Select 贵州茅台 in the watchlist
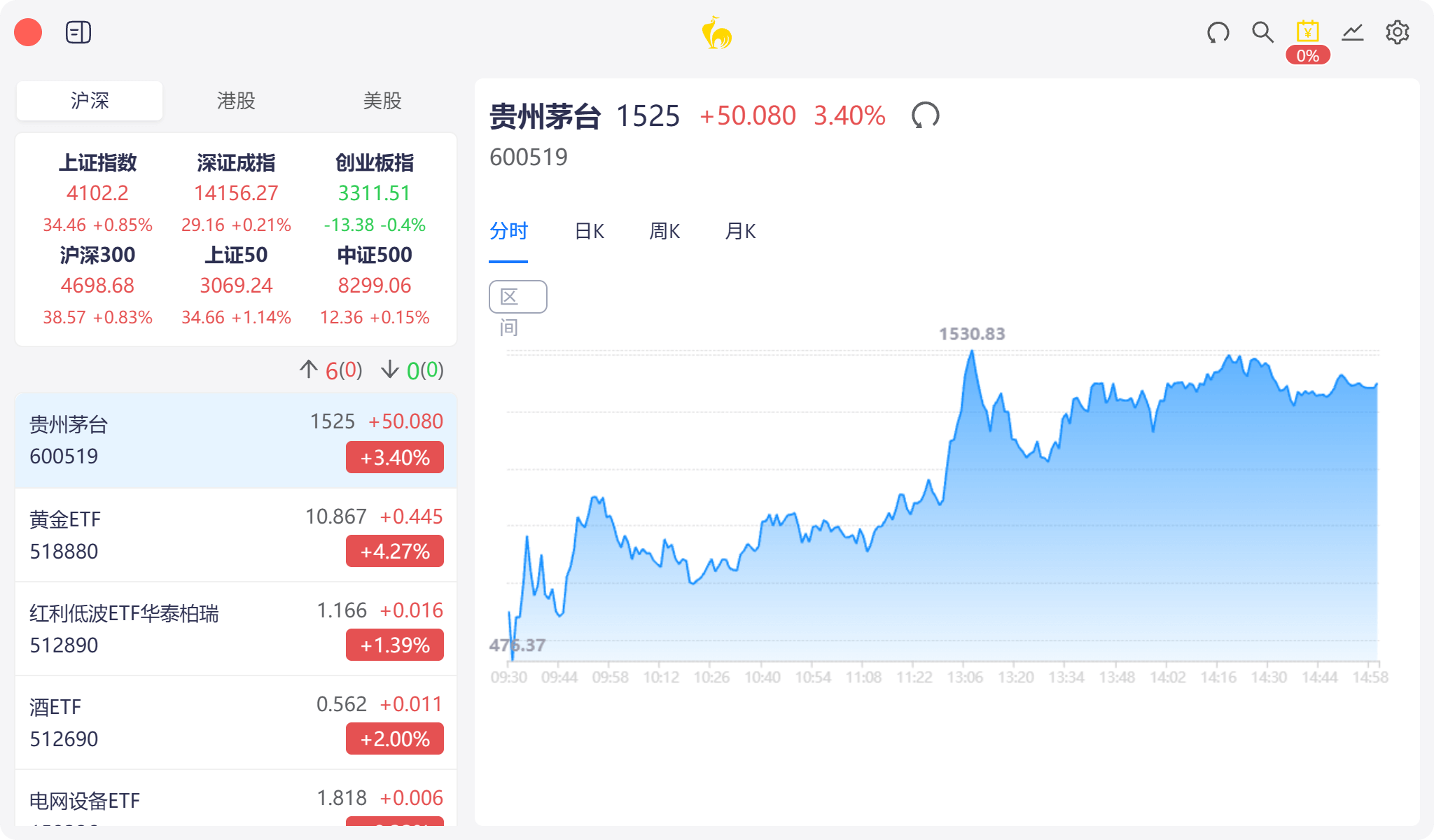The height and width of the screenshot is (840, 1434). click(236, 440)
